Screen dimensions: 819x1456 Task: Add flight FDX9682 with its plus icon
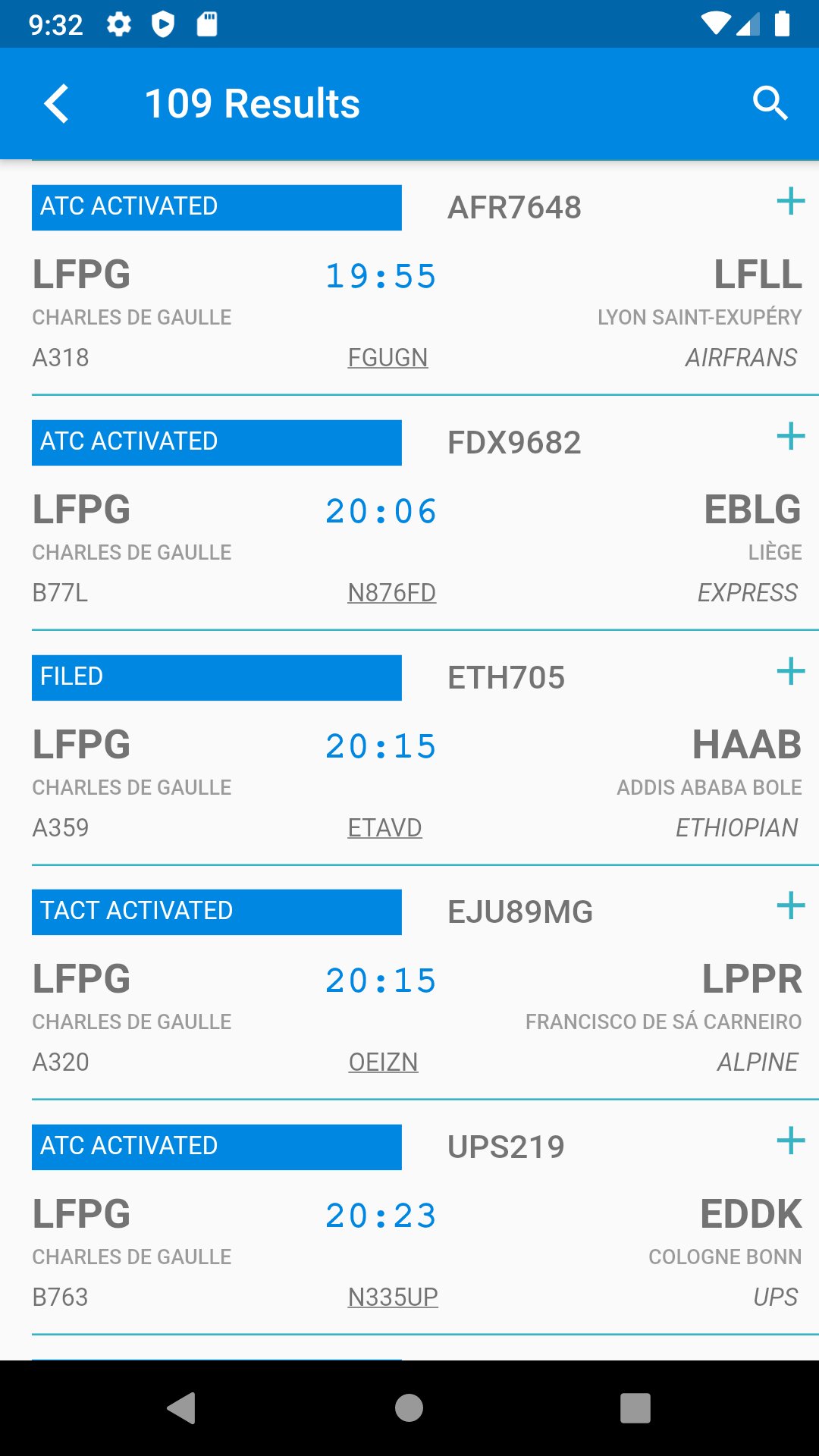(x=790, y=436)
